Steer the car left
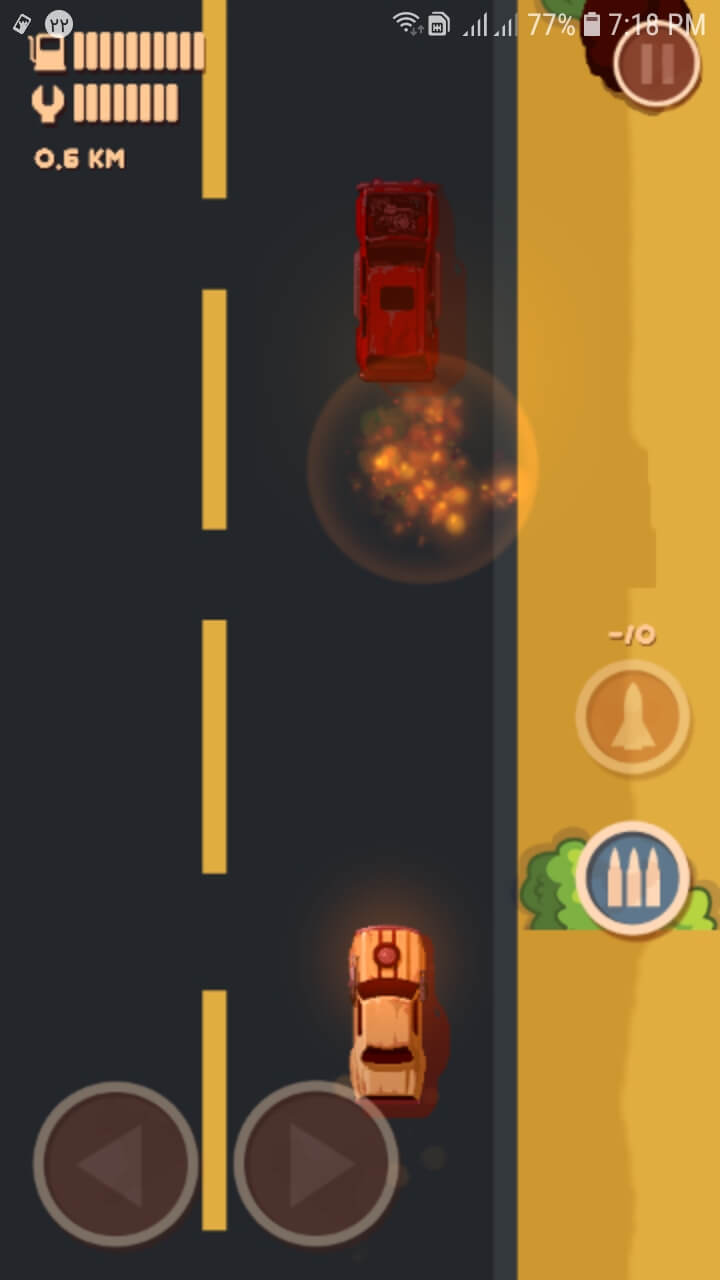The width and height of the screenshot is (720, 1280). coord(115,1164)
